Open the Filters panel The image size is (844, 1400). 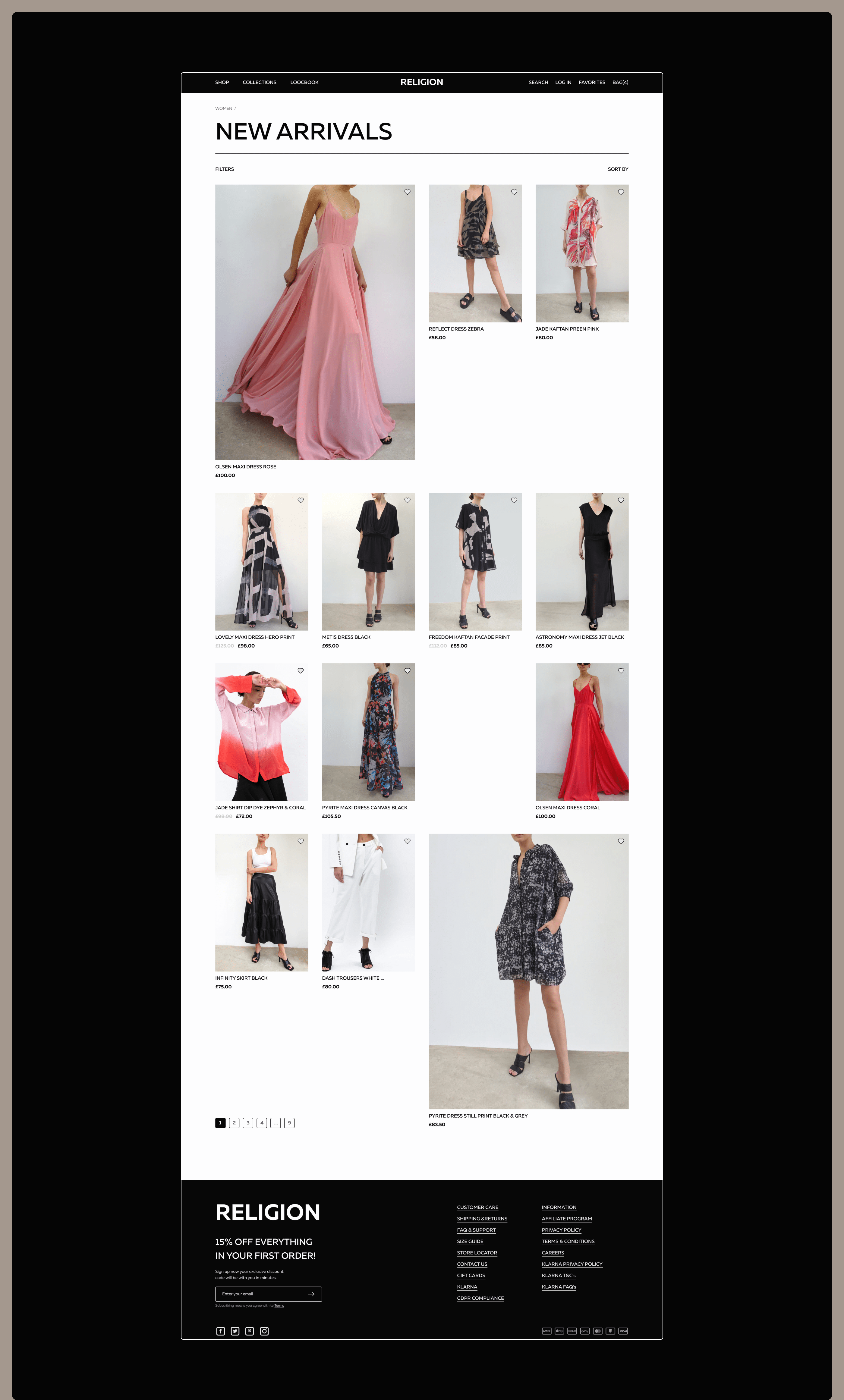(x=225, y=169)
